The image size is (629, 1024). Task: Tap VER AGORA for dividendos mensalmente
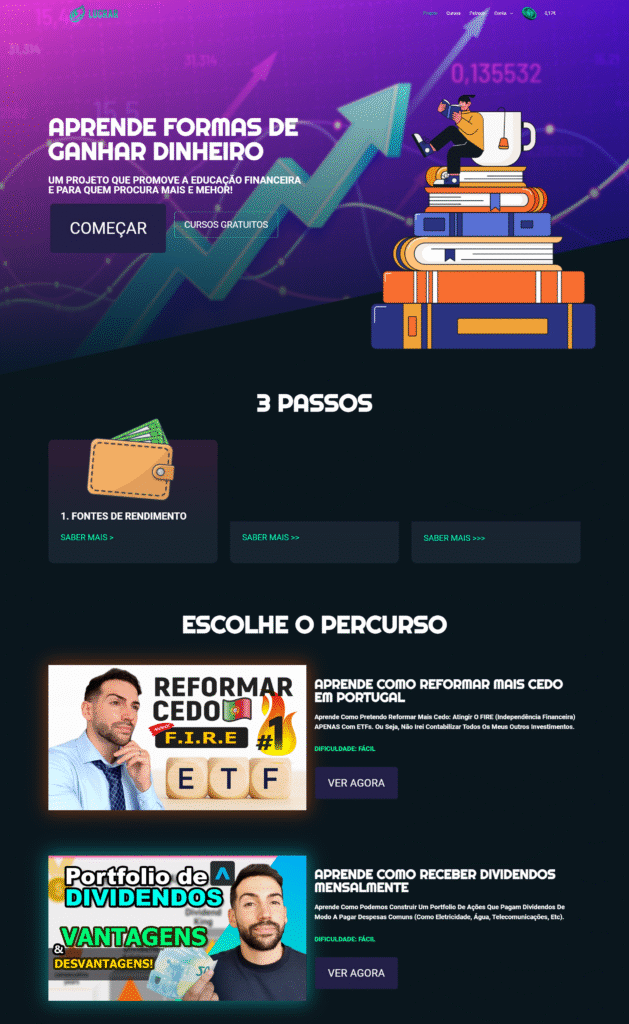(356, 973)
